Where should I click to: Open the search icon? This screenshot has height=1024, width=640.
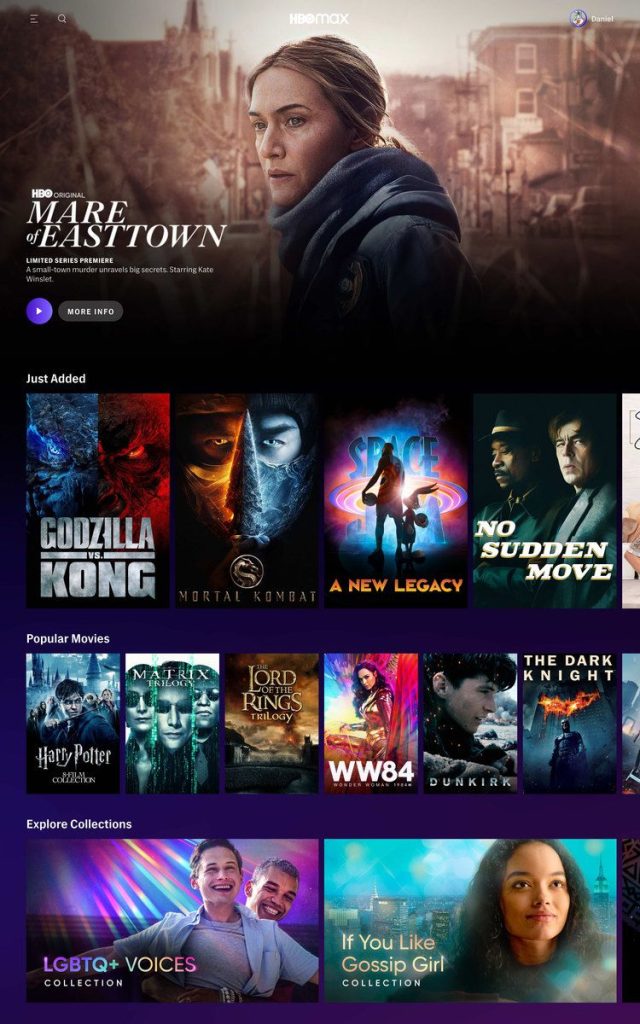62,19
